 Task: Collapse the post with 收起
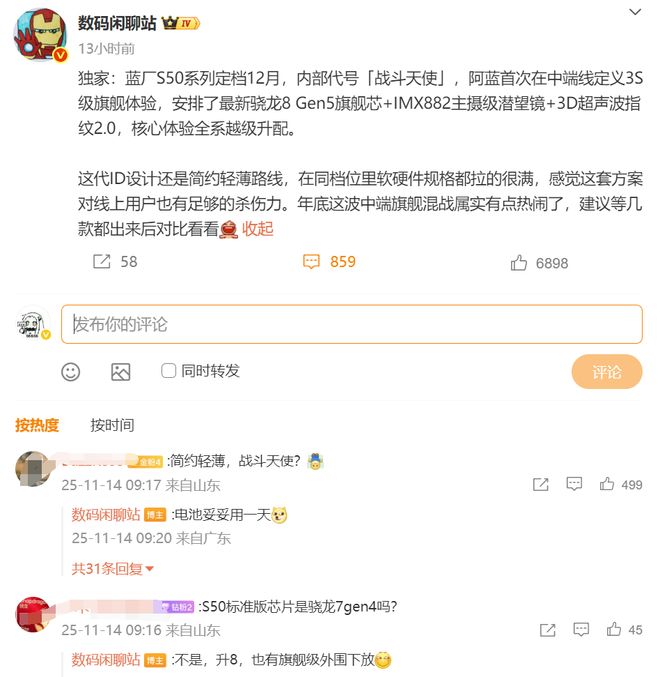pos(257,229)
